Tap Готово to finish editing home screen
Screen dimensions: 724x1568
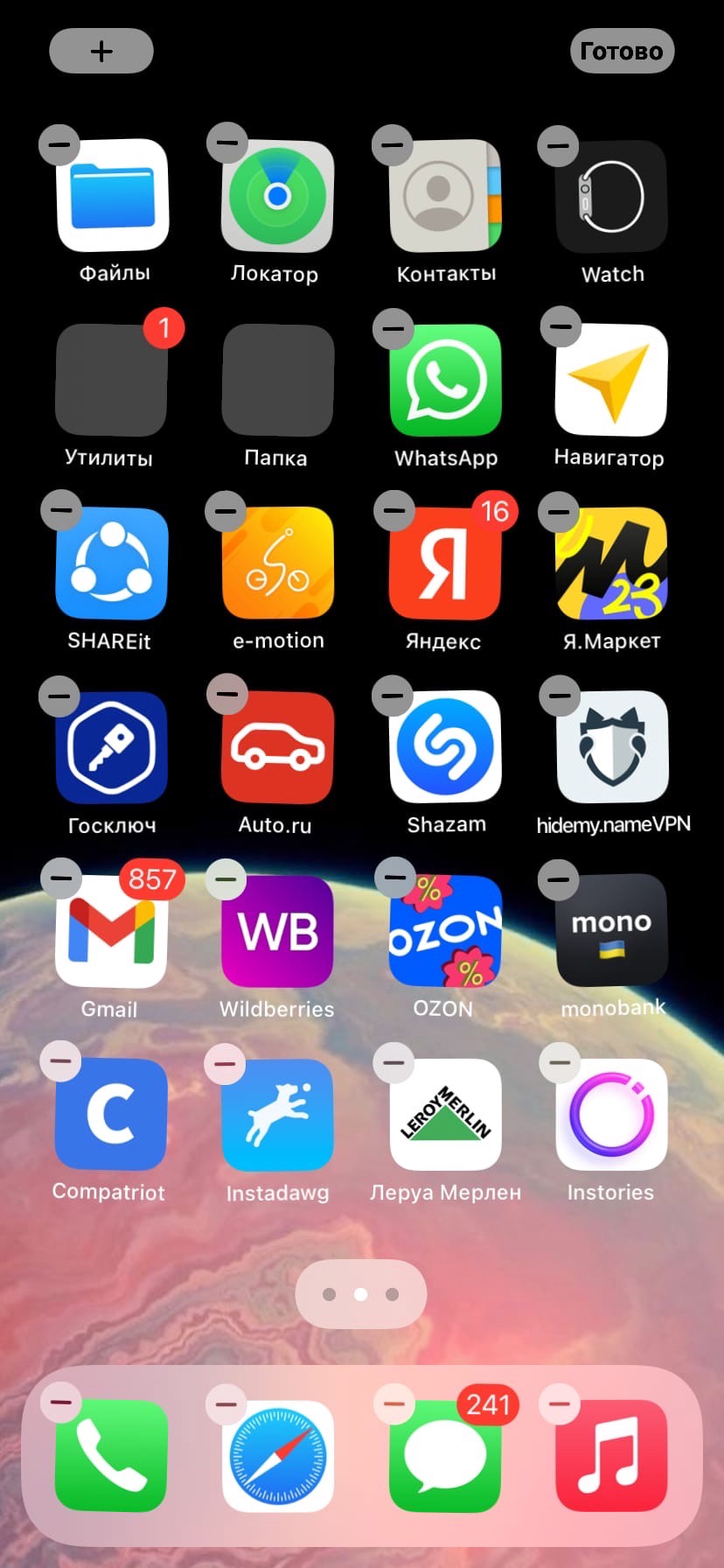coord(622,50)
